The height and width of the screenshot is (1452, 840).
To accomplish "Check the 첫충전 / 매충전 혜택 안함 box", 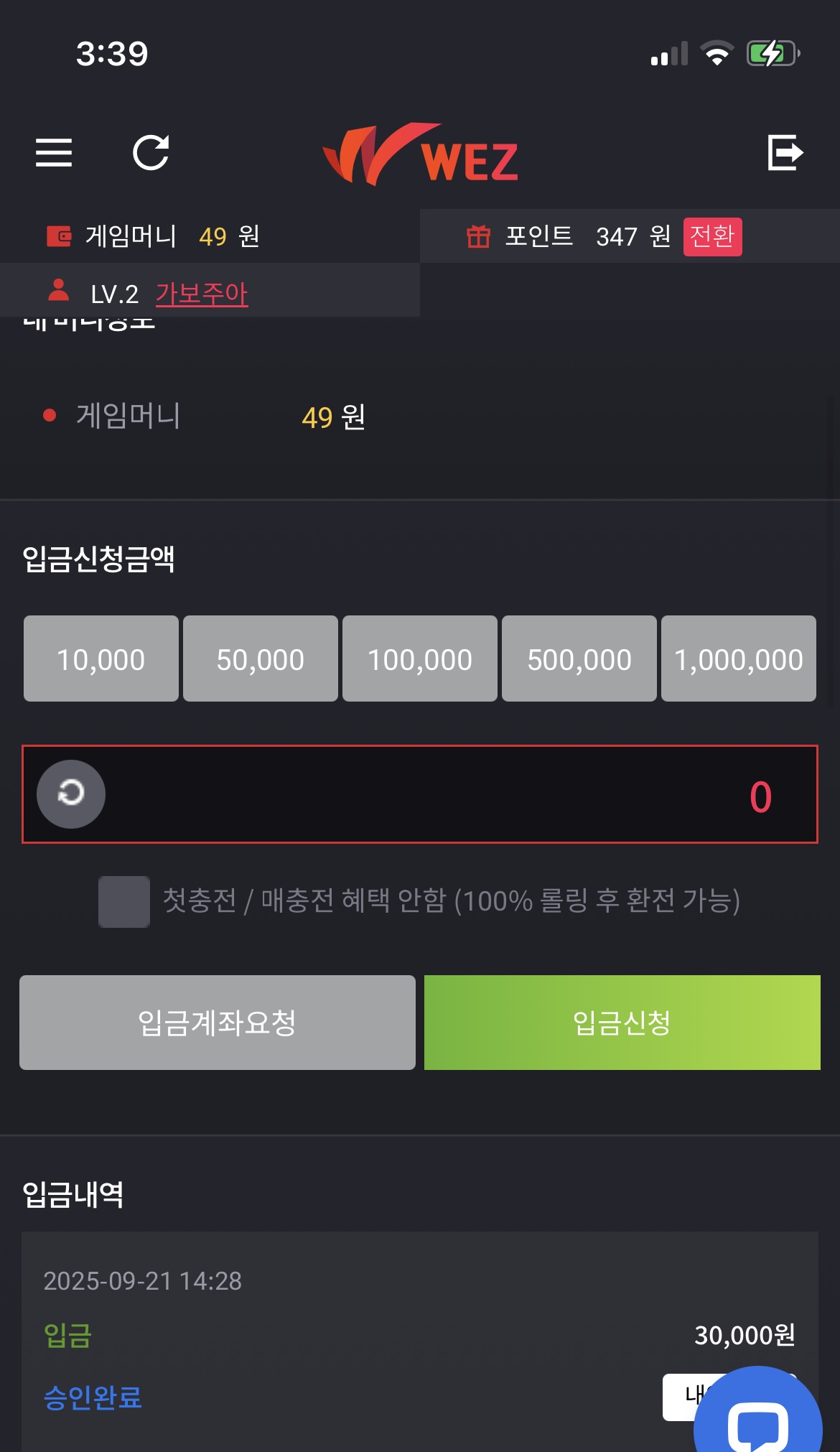I will tap(124, 901).
